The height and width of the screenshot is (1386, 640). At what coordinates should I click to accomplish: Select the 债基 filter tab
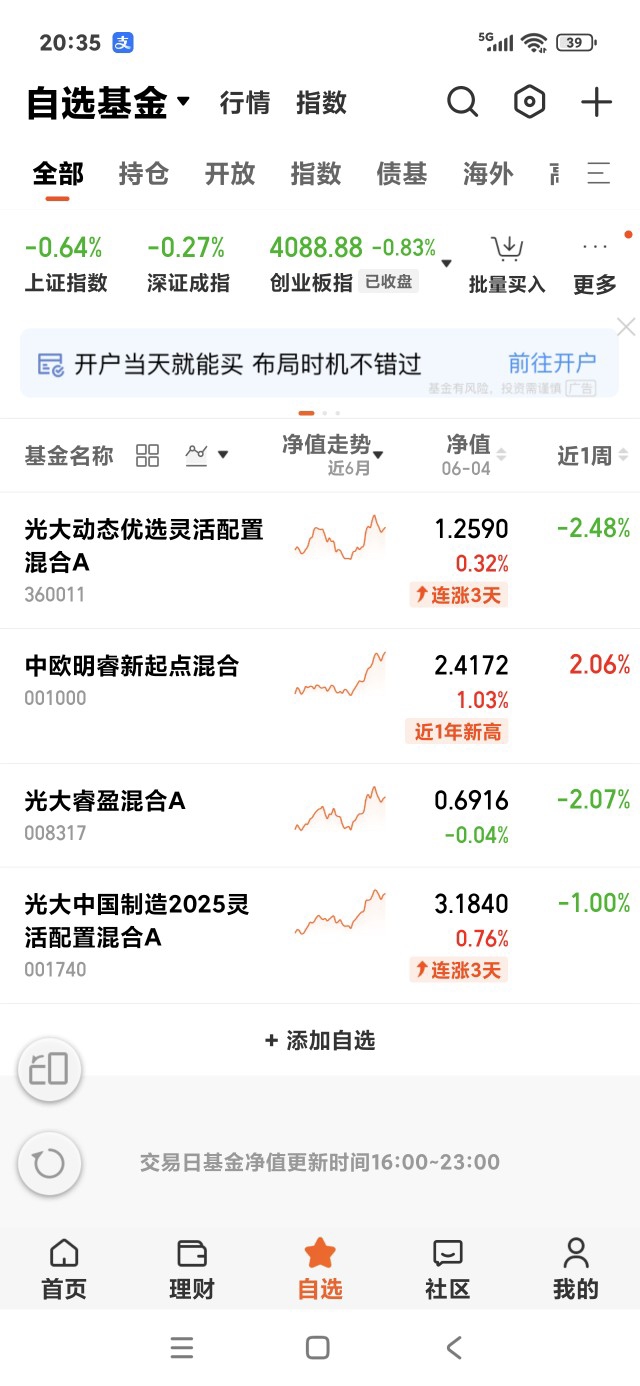402,173
